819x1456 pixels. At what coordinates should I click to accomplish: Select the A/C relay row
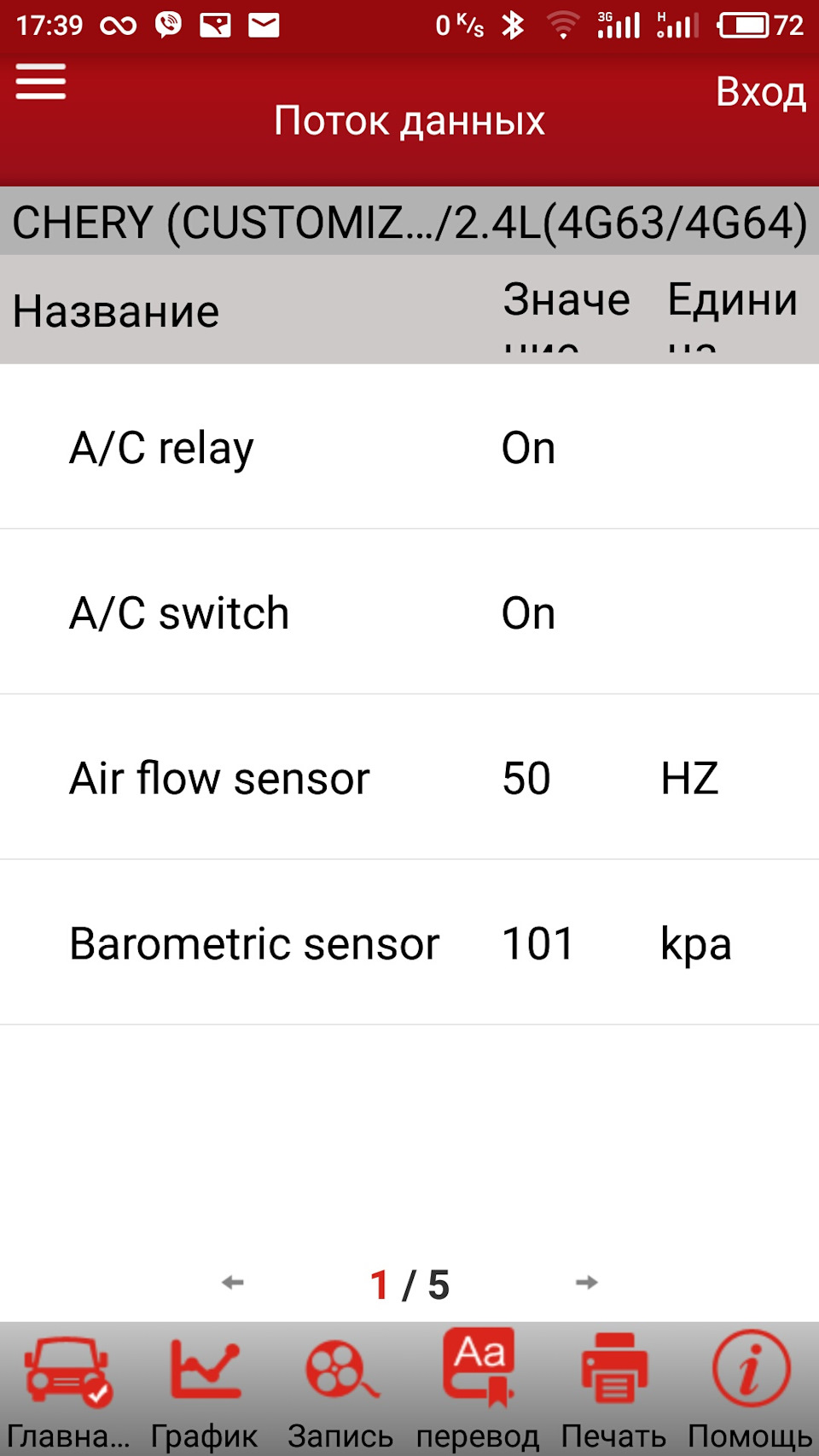pyautogui.click(x=409, y=447)
